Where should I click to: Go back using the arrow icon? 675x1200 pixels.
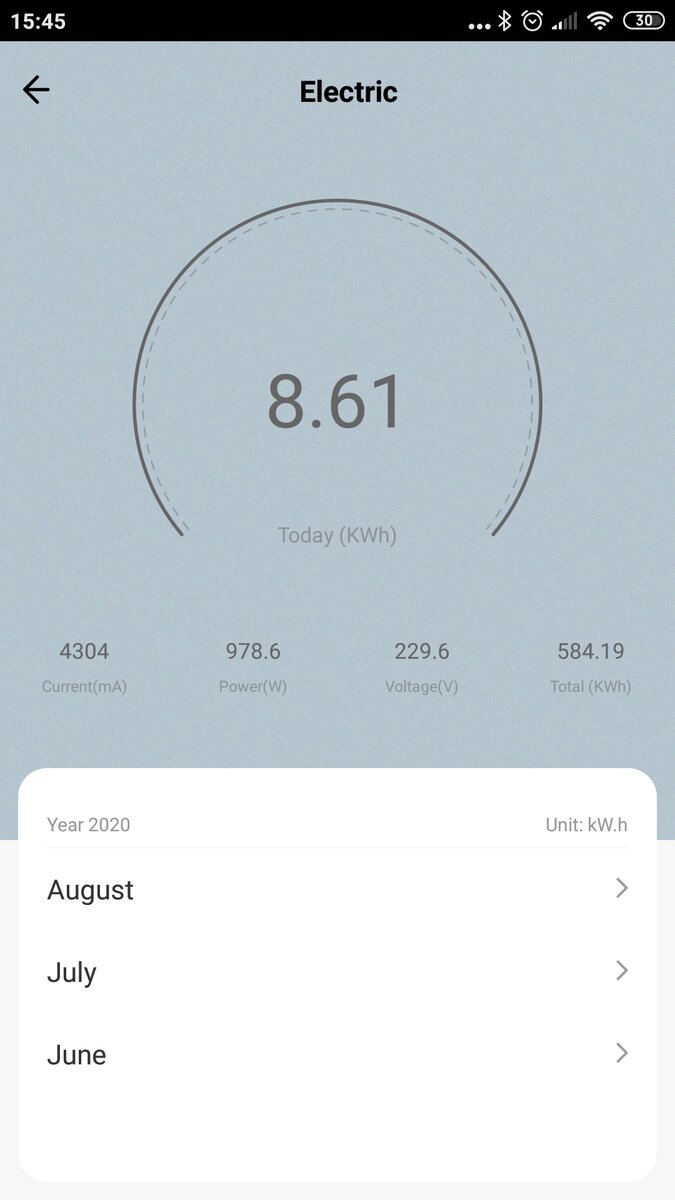click(x=36, y=91)
